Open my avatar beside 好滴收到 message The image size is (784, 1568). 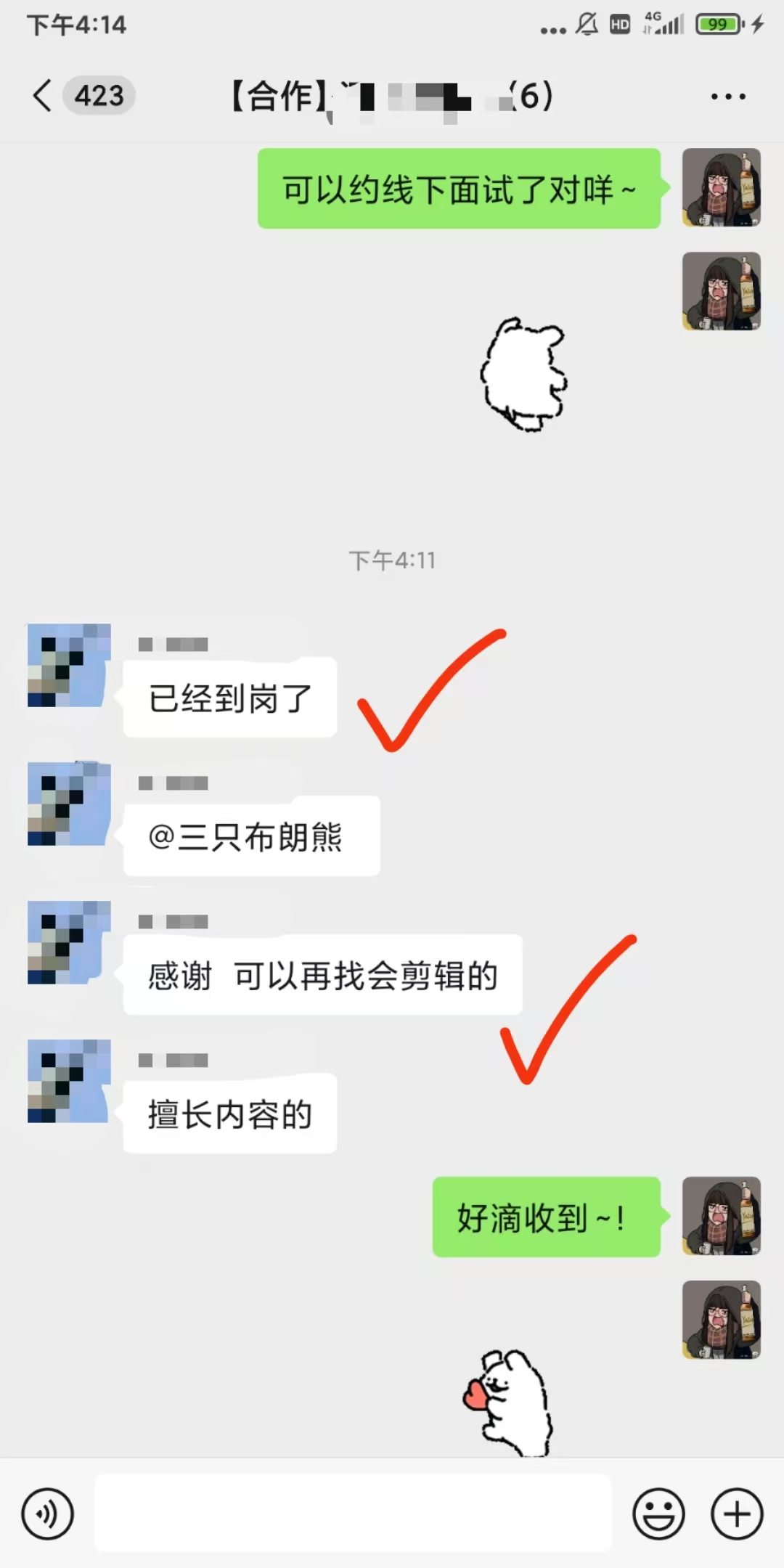point(721,1216)
